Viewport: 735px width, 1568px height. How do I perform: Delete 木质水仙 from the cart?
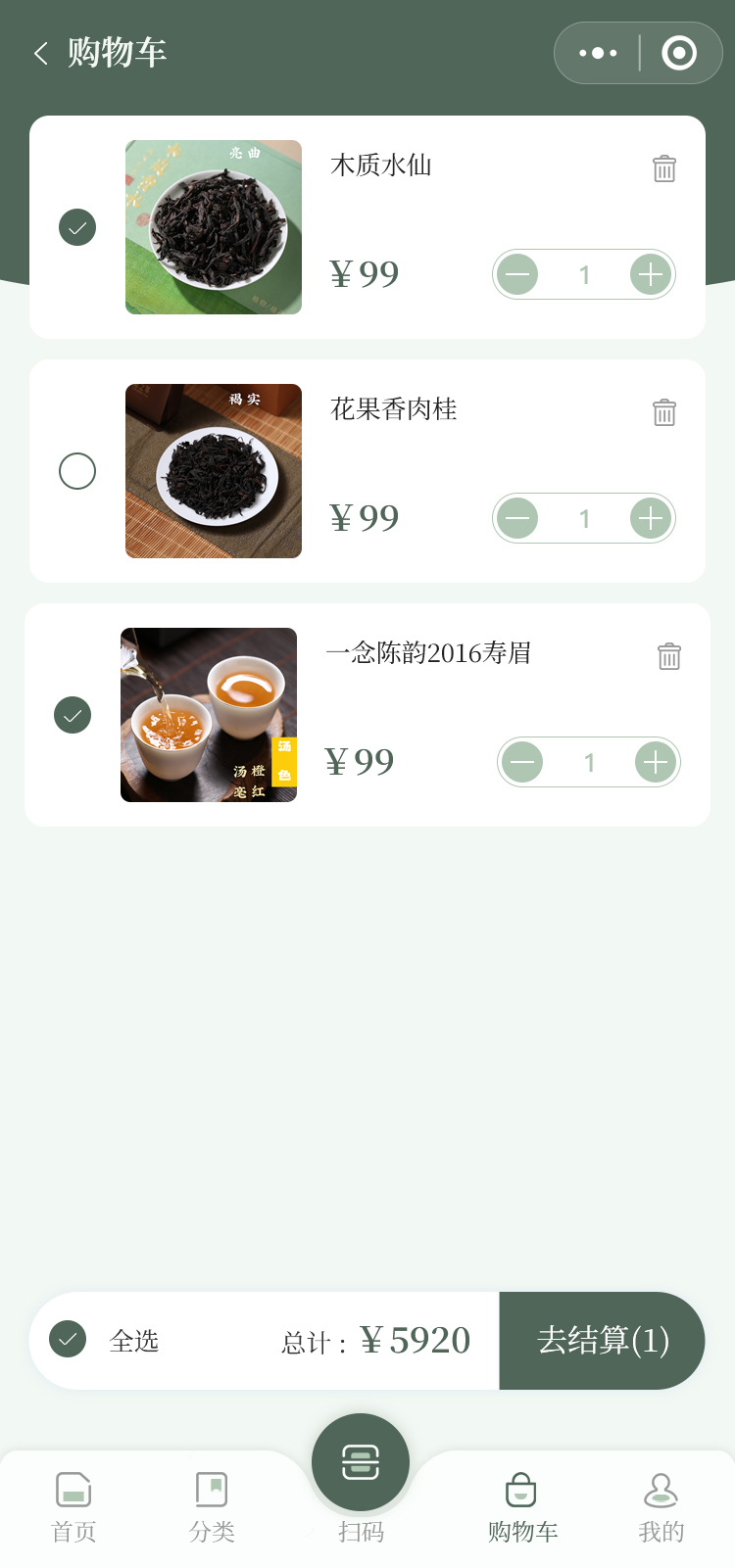pos(664,168)
